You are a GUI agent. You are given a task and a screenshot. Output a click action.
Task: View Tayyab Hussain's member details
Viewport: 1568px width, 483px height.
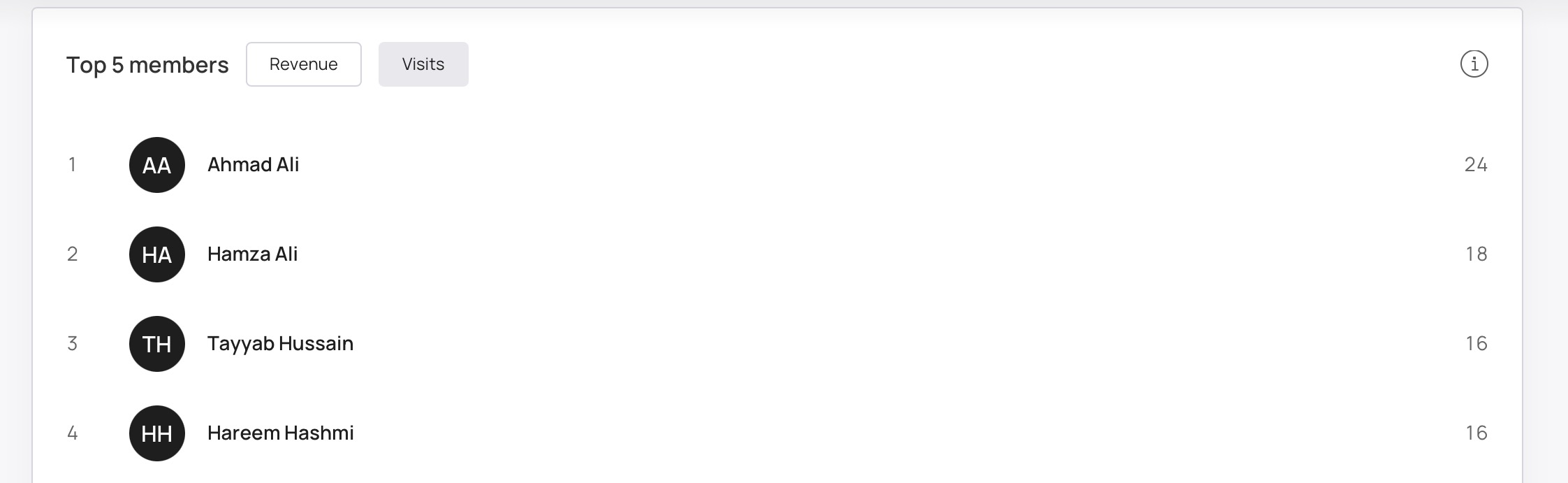click(280, 344)
